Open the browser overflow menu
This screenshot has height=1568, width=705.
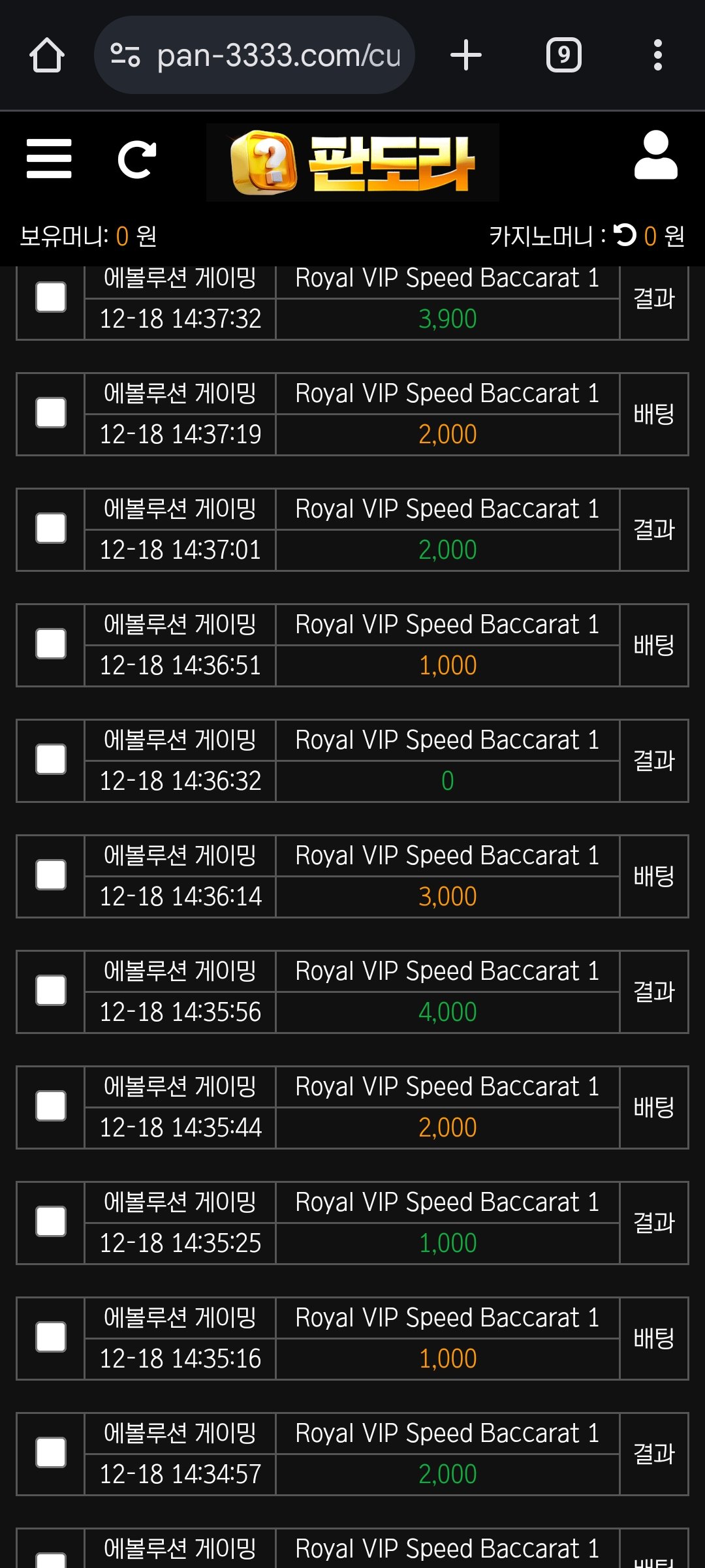pos(657,55)
